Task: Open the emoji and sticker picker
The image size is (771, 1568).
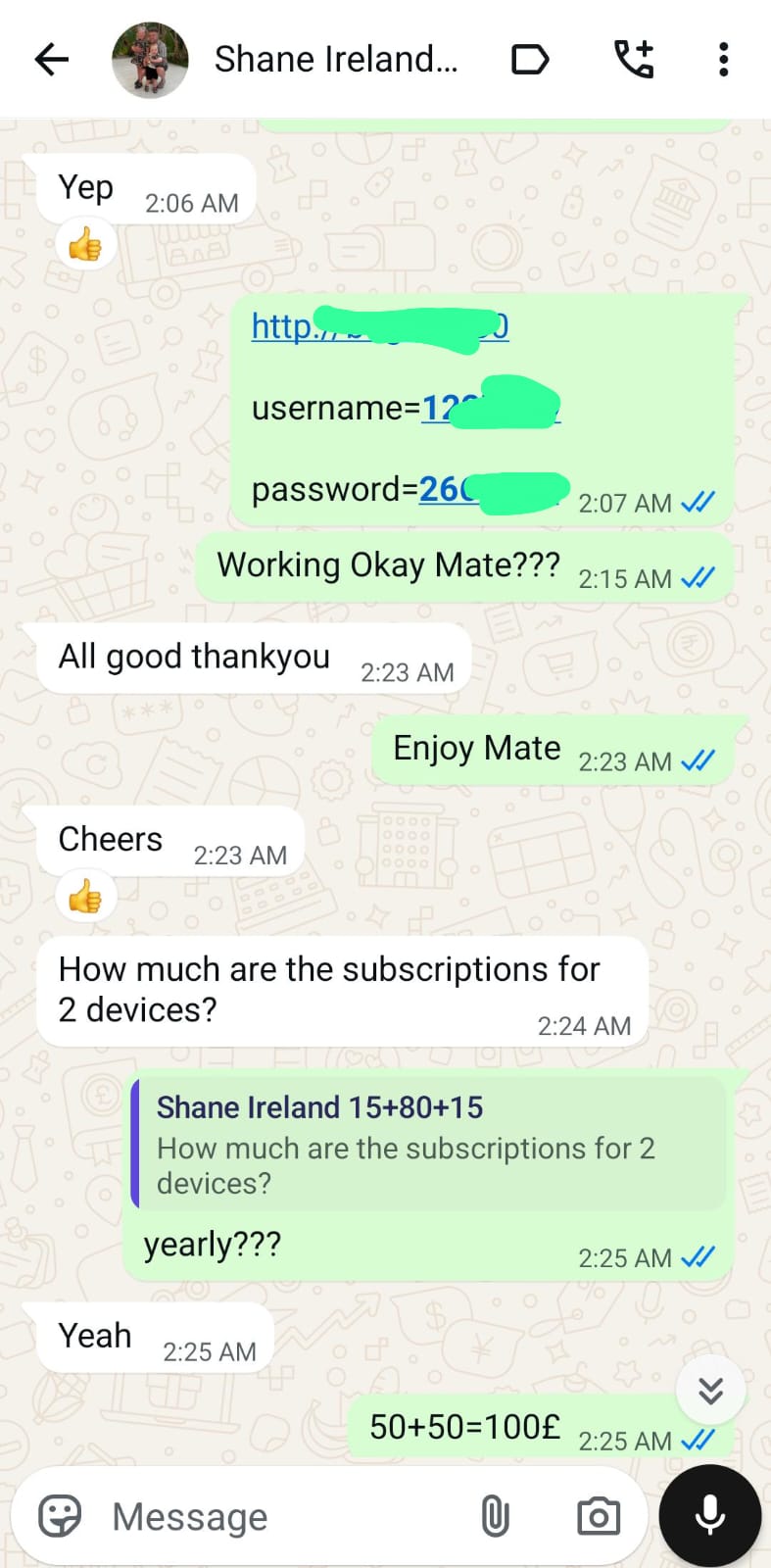Action: pos(60,1516)
